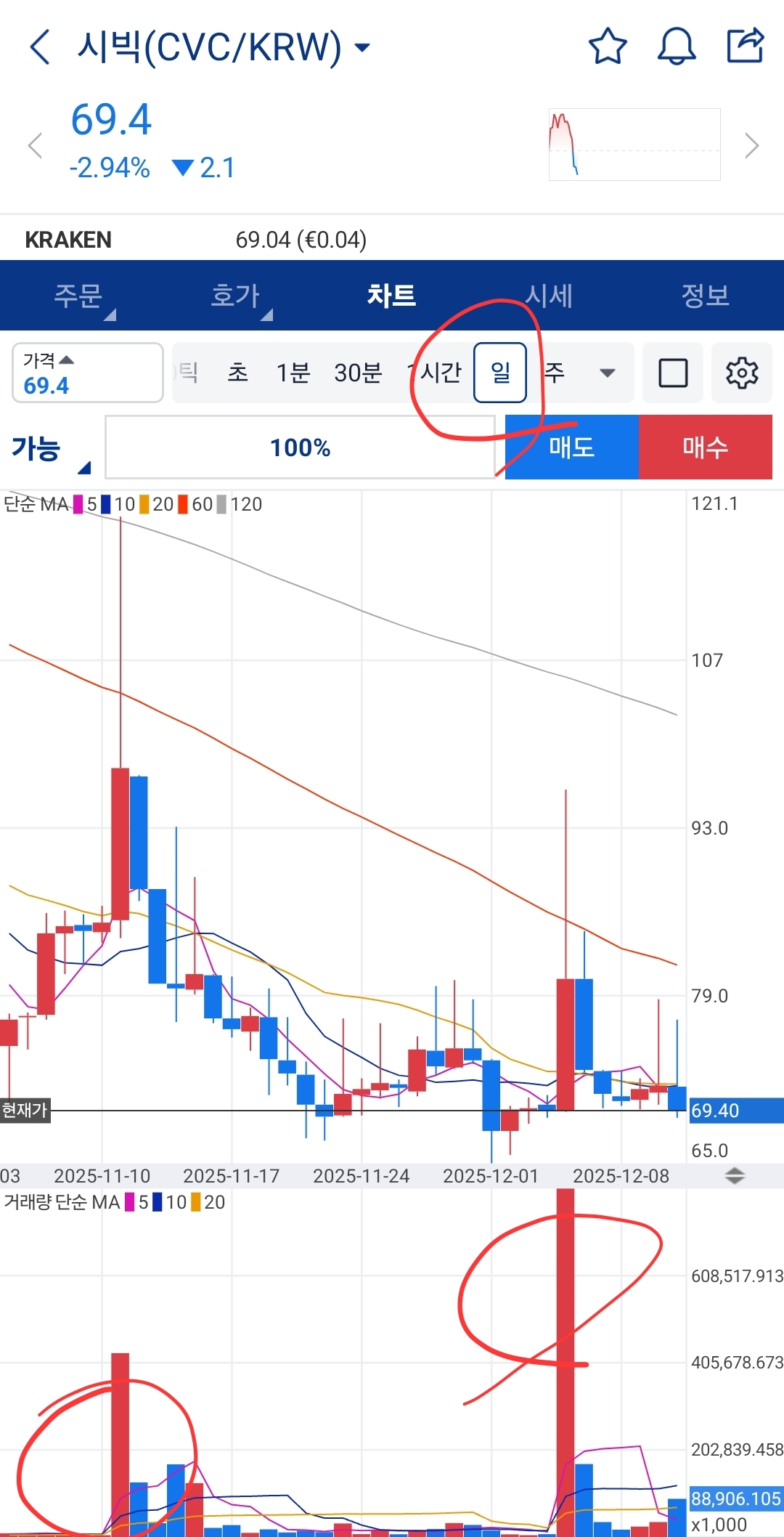784x1537 pixels.
Task: Tap the red 매수 buy button
Action: pos(705,447)
